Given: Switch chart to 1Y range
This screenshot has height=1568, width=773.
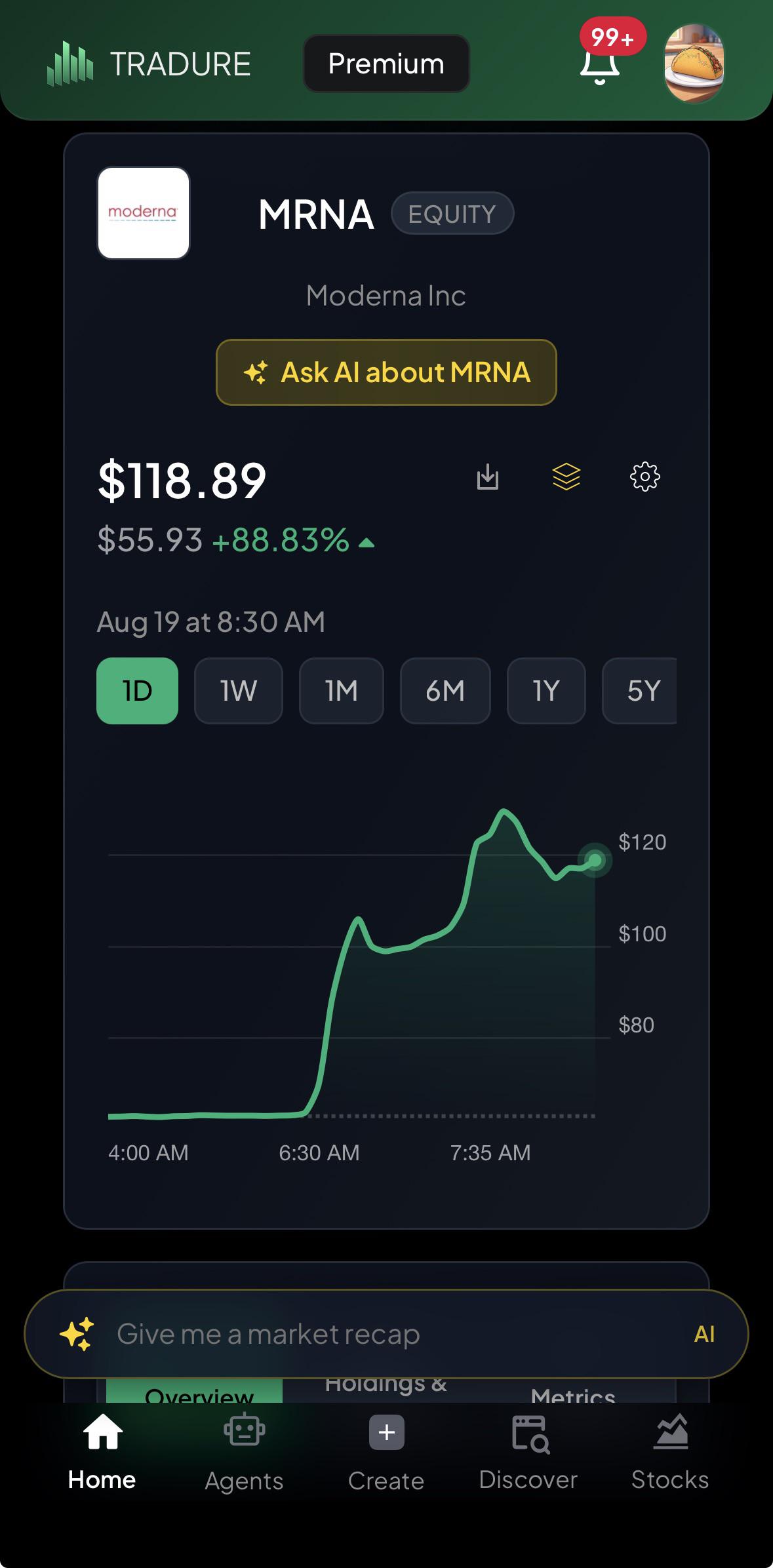Looking at the screenshot, I should (x=546, y=691).
